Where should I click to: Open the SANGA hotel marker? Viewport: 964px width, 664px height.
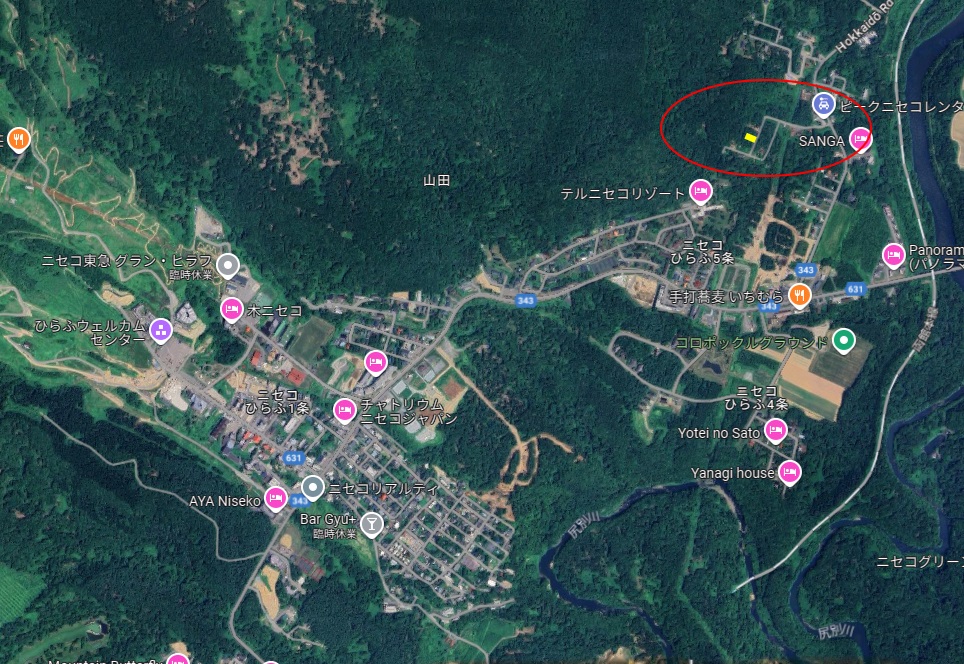click(x=860, y=139)
